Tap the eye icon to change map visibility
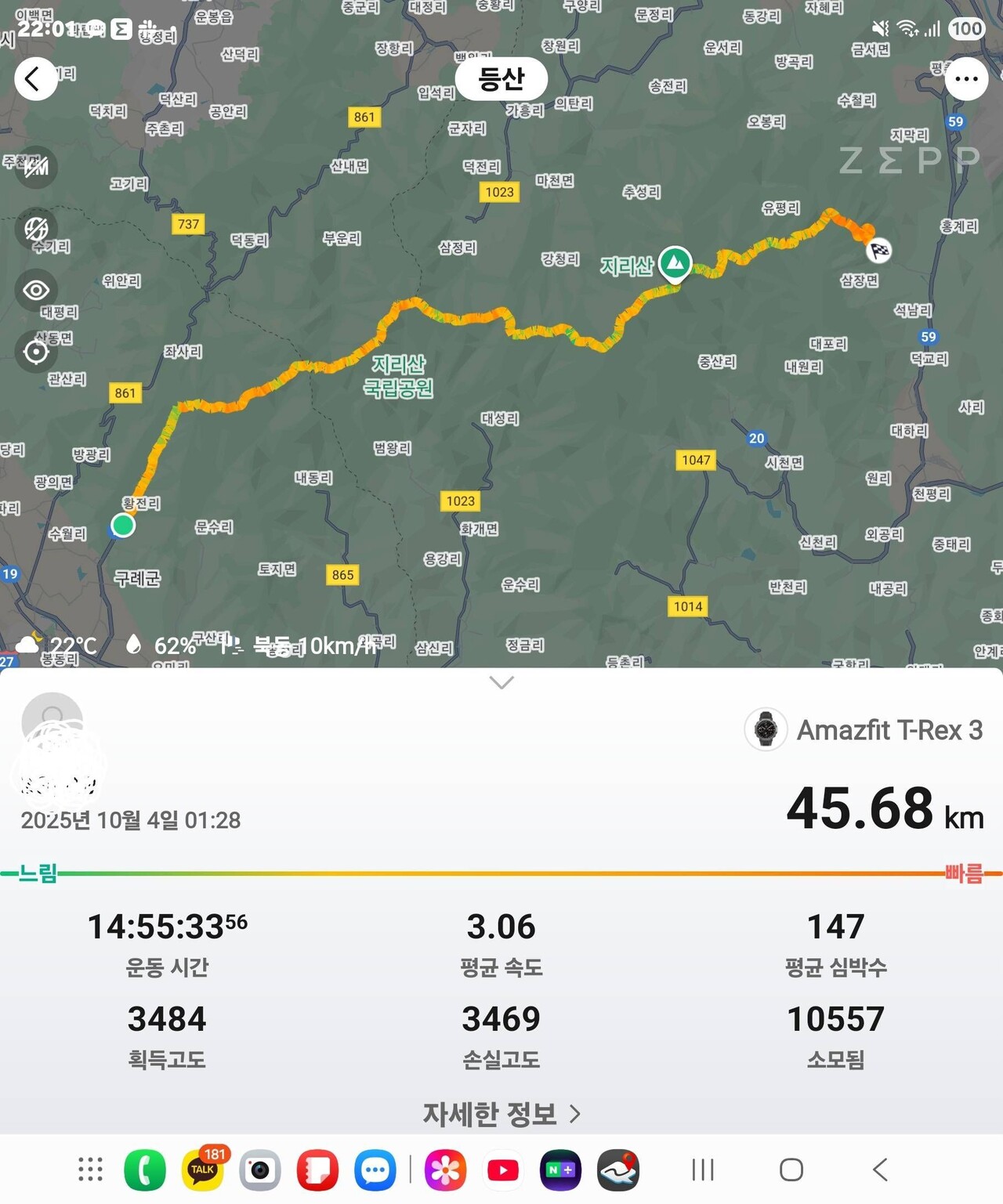 (35, 288)
